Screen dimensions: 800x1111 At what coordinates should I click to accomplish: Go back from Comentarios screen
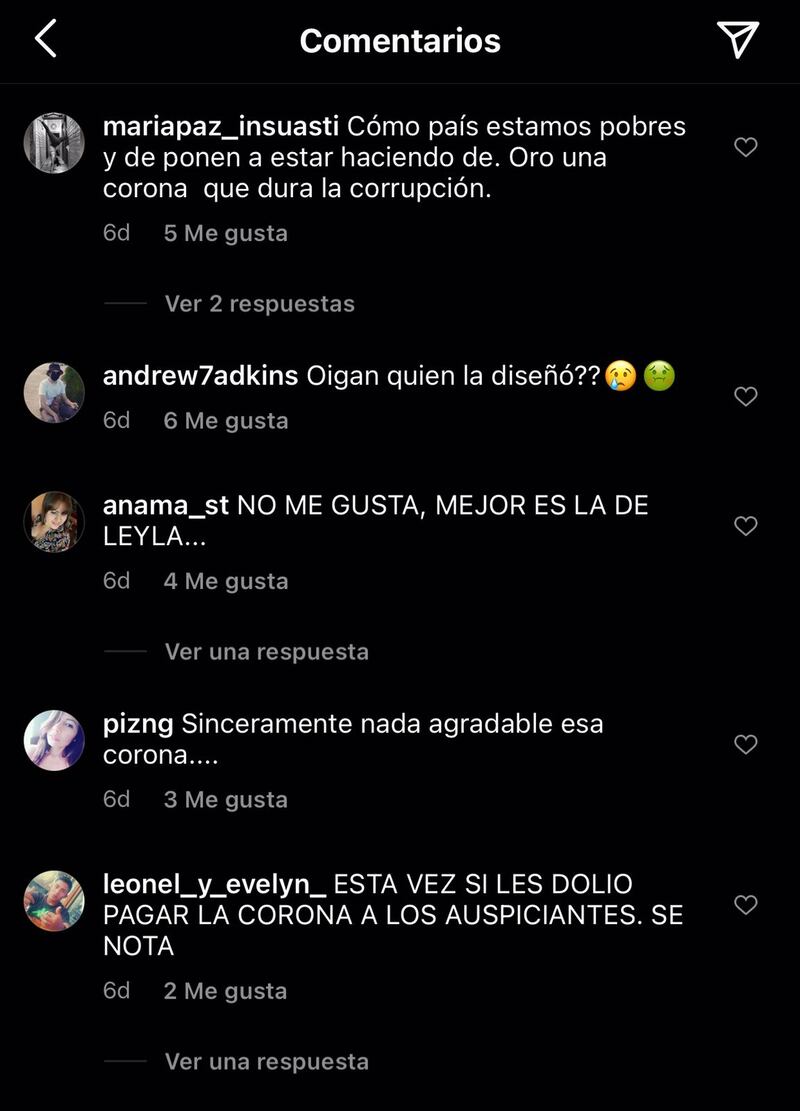click(46, 39)
